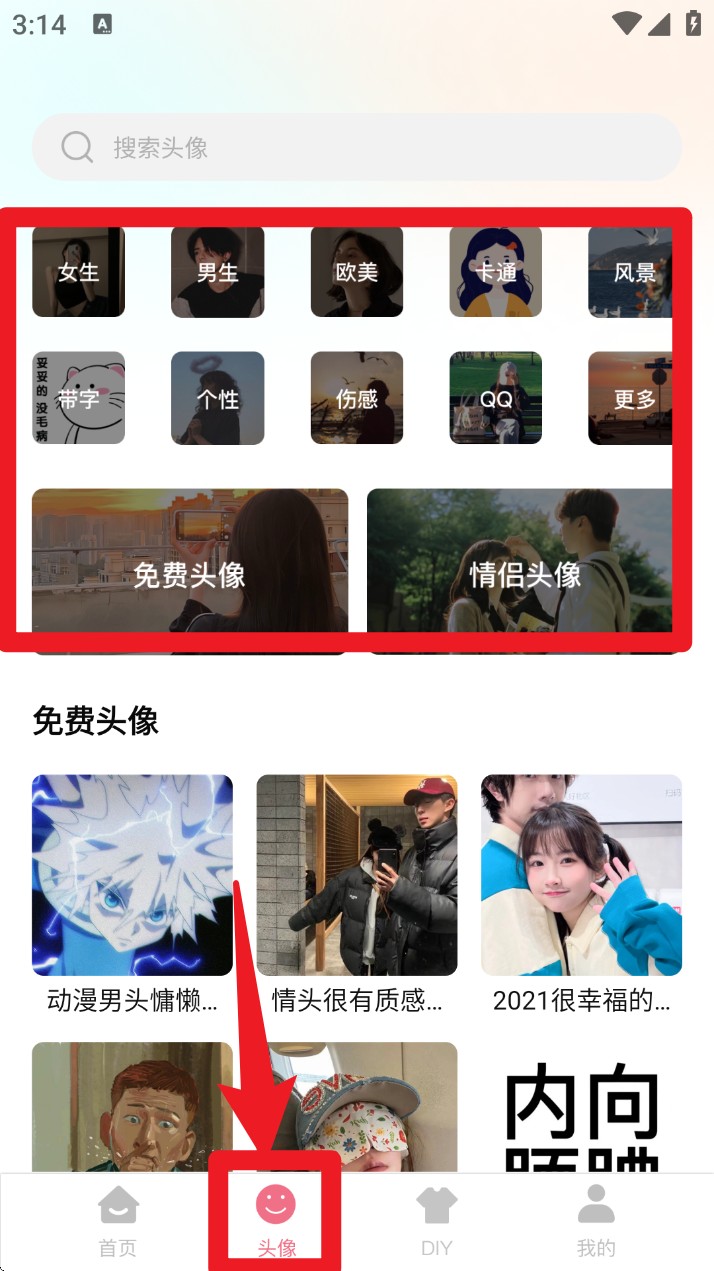
Task: View the 伤感 avatar category
Action: [356, 398]
